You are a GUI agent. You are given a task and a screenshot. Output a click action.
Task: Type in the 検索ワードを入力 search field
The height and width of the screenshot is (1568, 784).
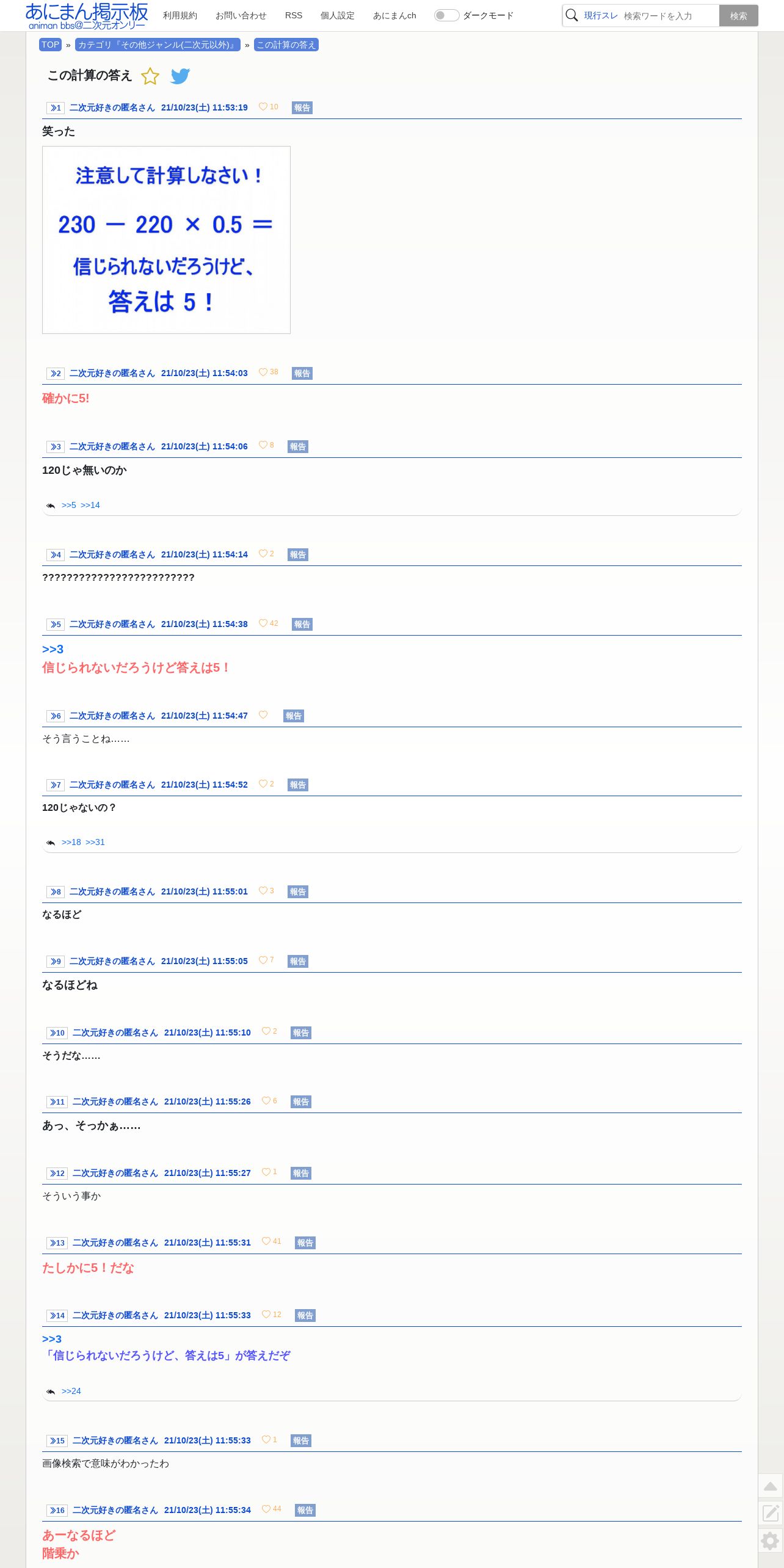[x=669, y=16]
